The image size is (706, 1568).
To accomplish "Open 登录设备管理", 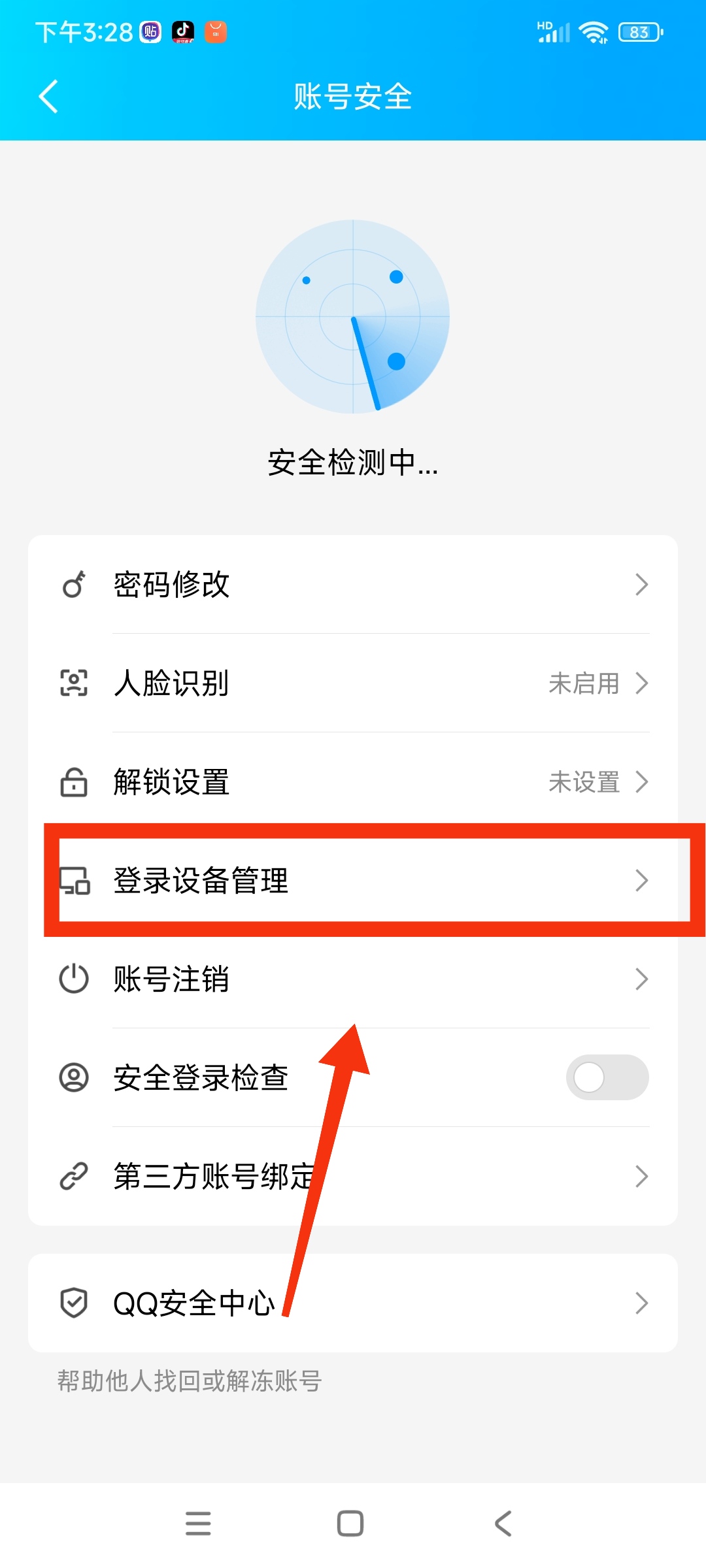I will pyautogui.click(x=353, y=880).
